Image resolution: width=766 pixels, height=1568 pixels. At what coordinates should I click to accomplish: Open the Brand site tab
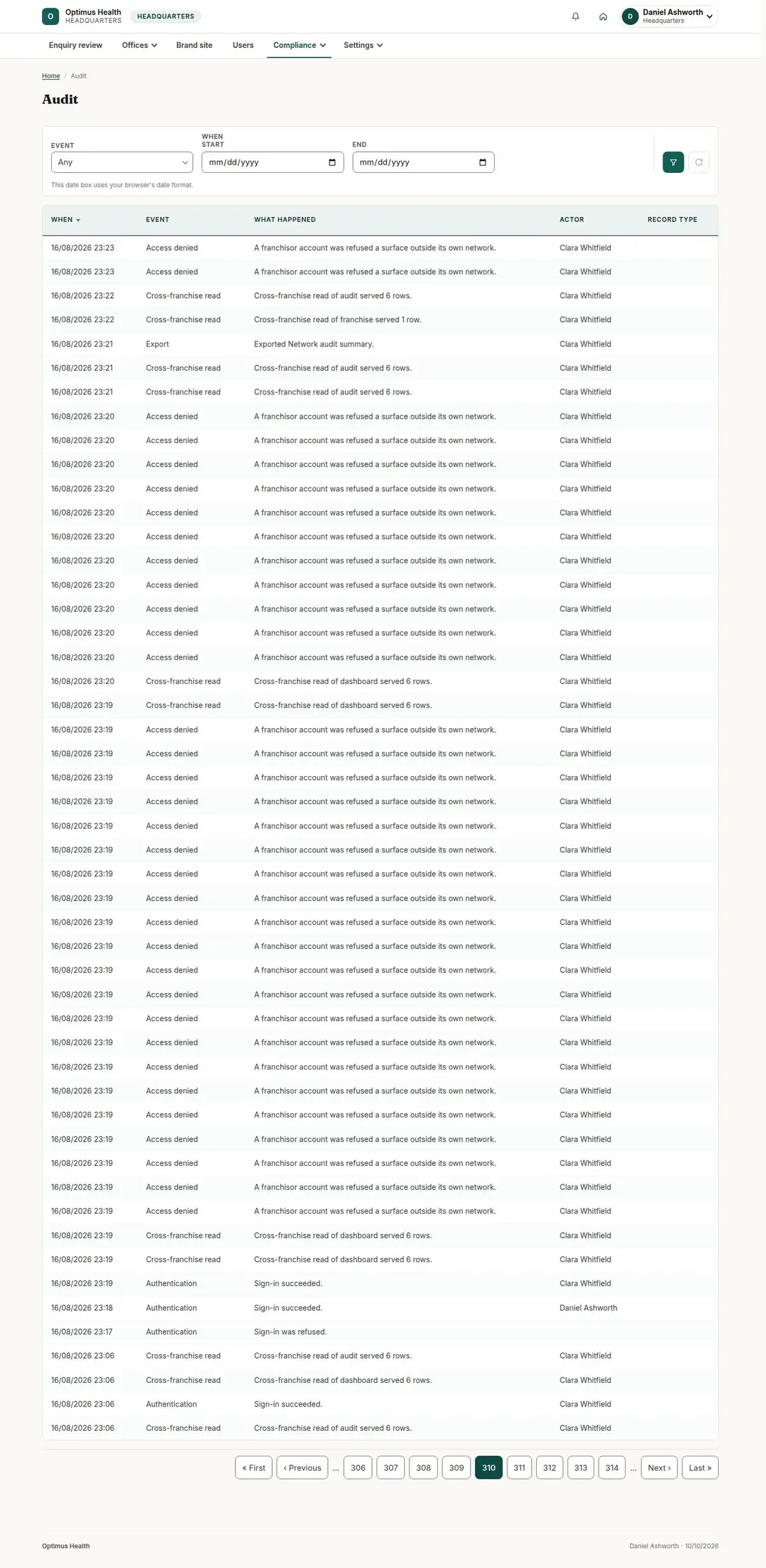194,45
